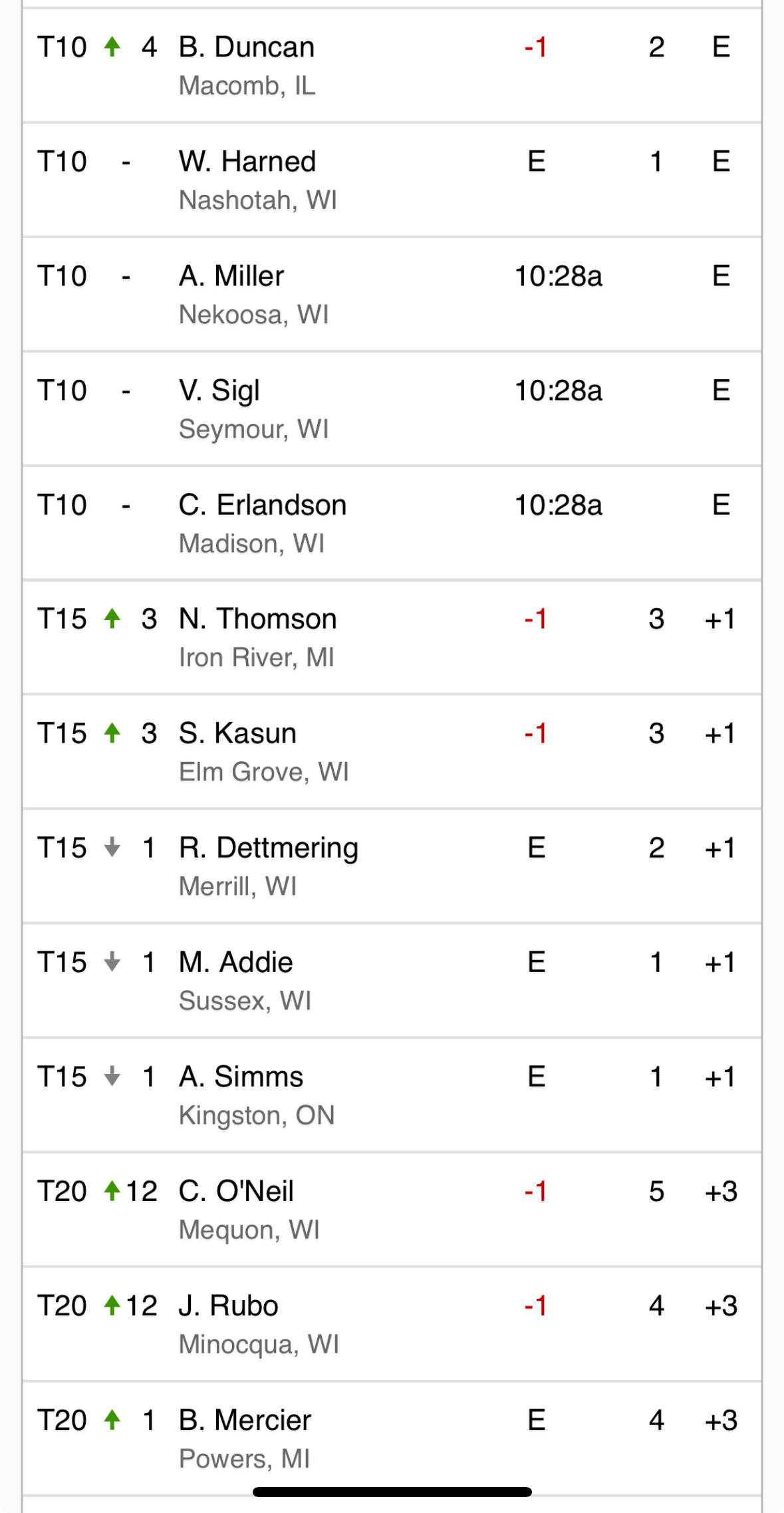View A. Miller's player details
Viewport: 784px width, 1513px height.
(392, 294)
